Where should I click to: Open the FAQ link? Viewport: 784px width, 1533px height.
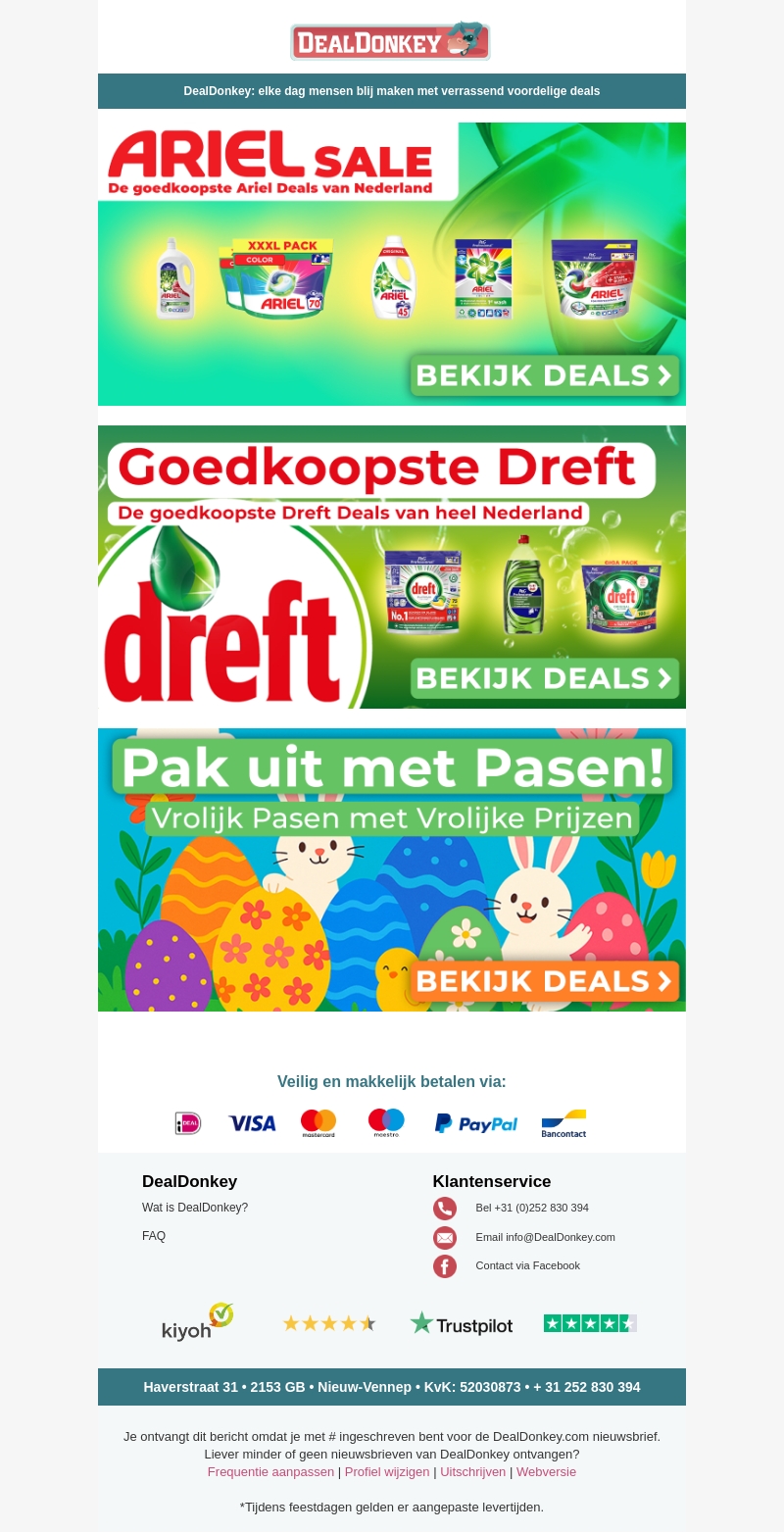pos(154,1236)
